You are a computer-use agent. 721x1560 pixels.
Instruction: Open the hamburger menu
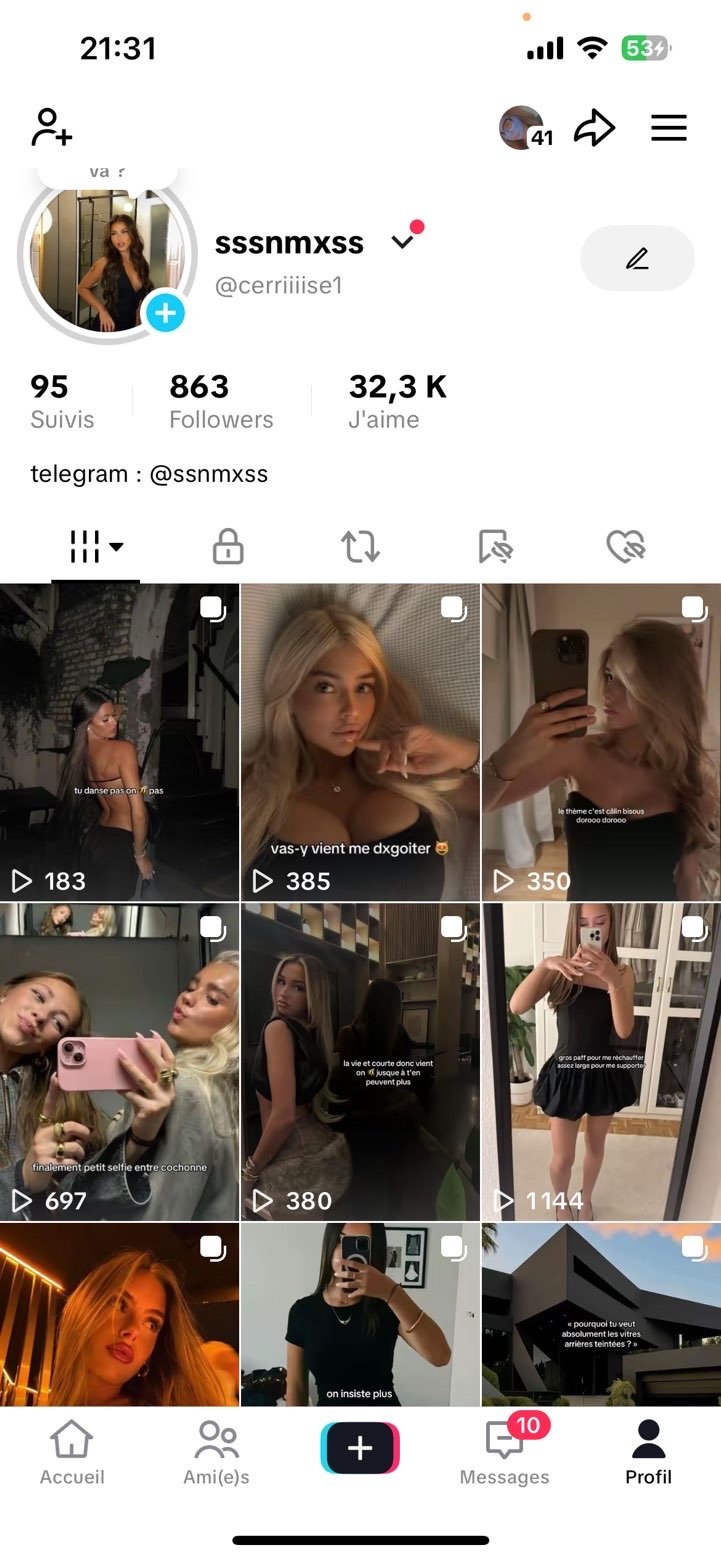(x=669, y=128)
